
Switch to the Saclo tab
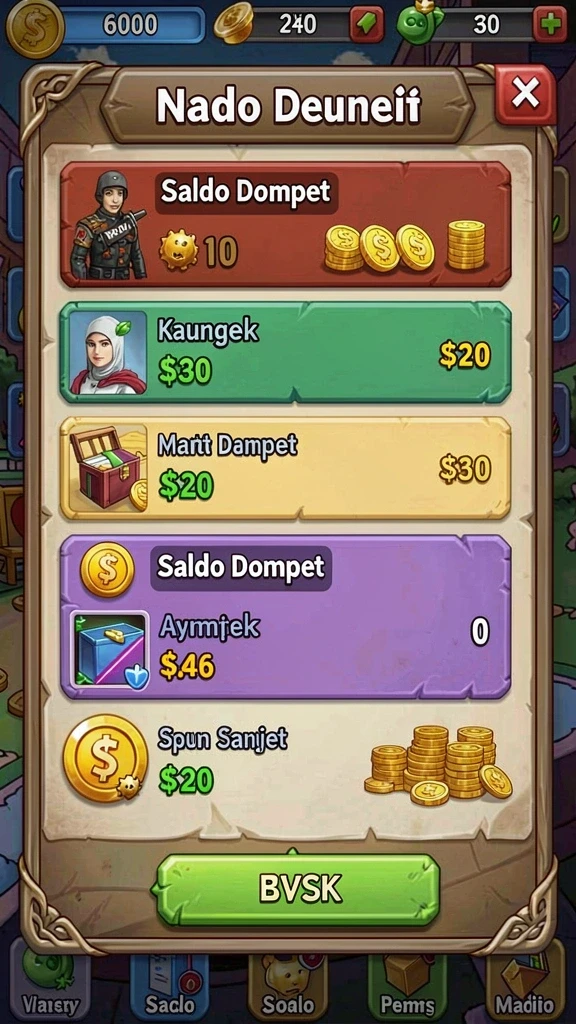coord(170,986)
